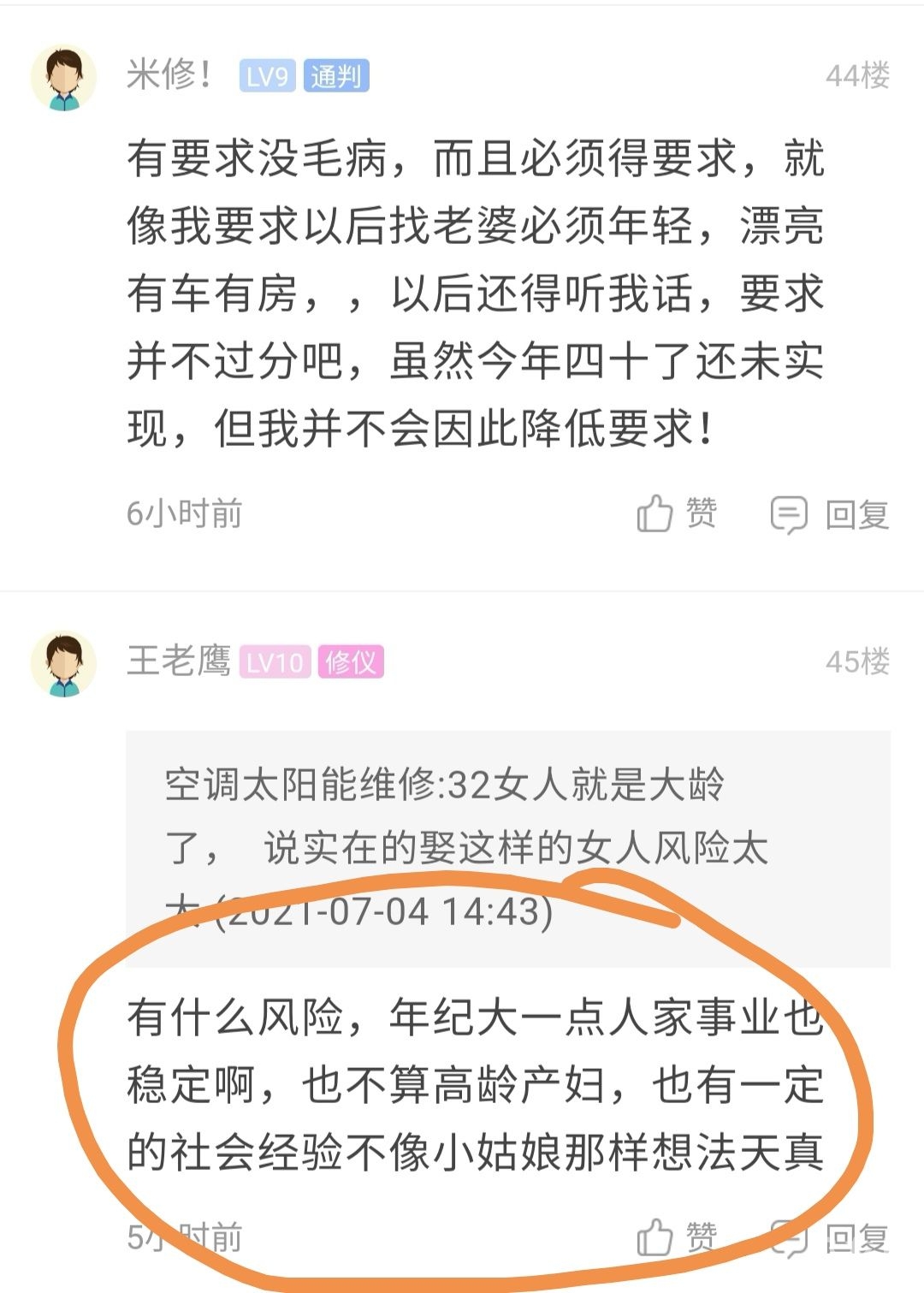The image size is (924, 1293).
Task: Tap the username 米修!
Action: click(169, 75)
